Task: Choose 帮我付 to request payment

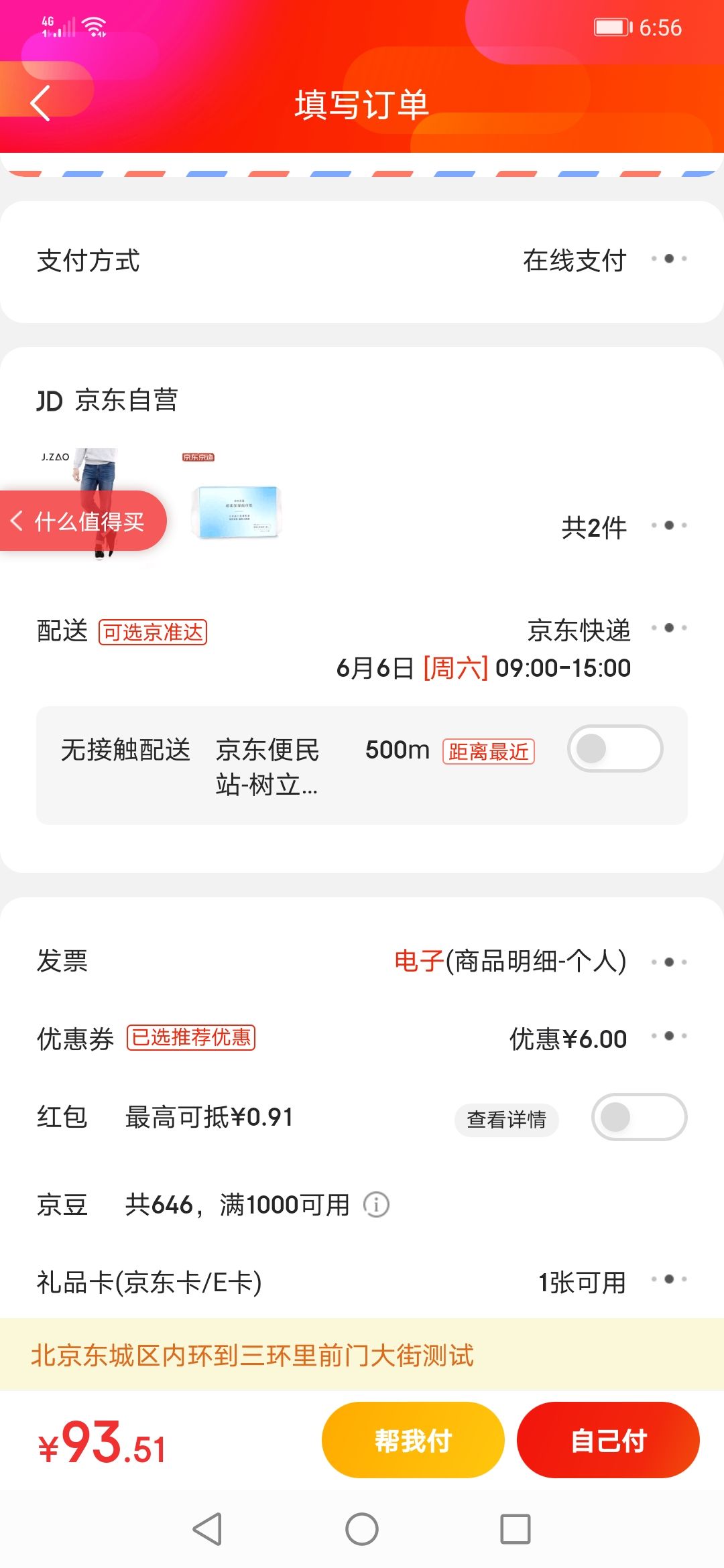Action: (412, 1440)
